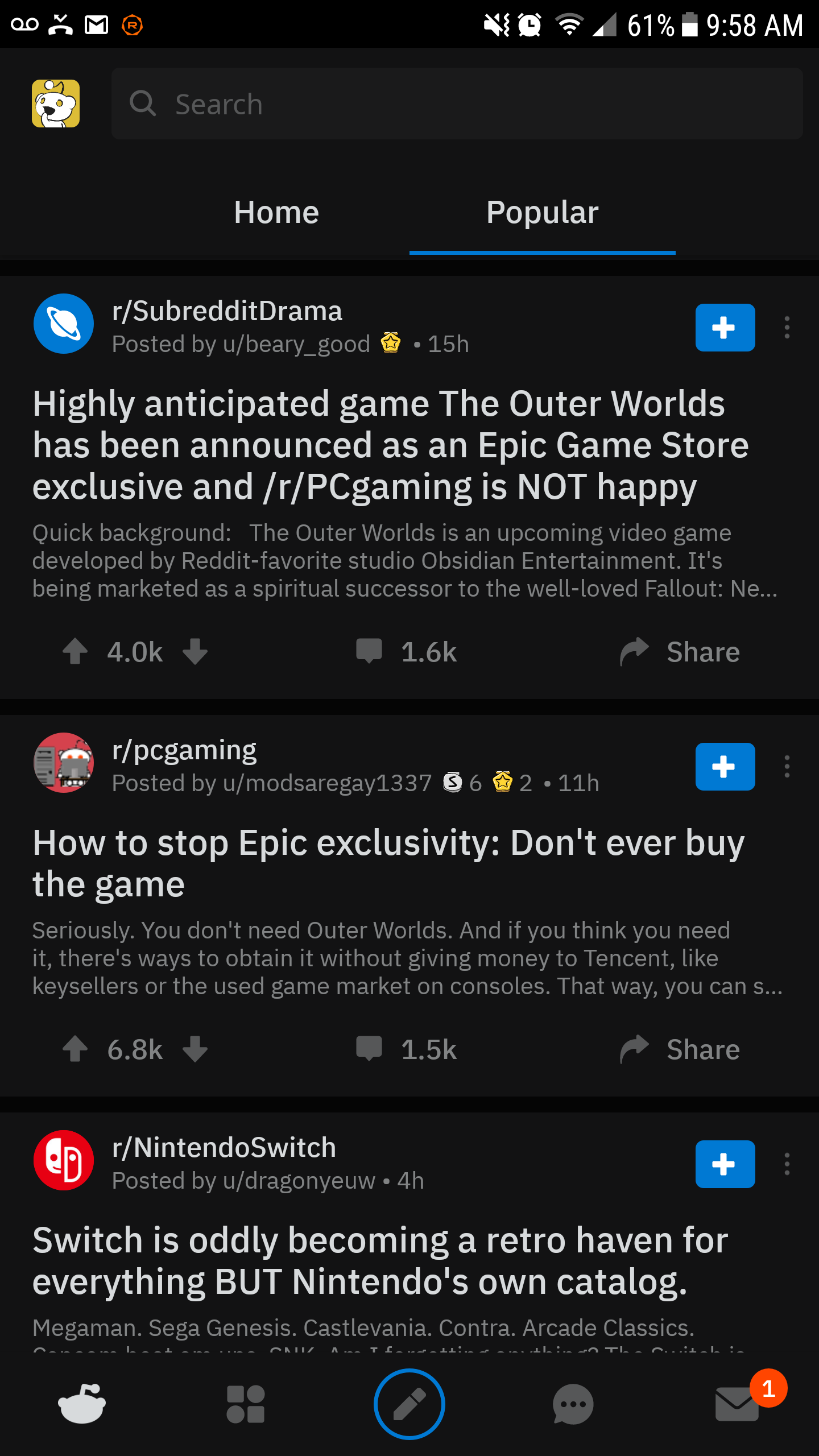Switch to the Home tab
The width and height of the screenshot is (819, 1456).
coord(276,213)
